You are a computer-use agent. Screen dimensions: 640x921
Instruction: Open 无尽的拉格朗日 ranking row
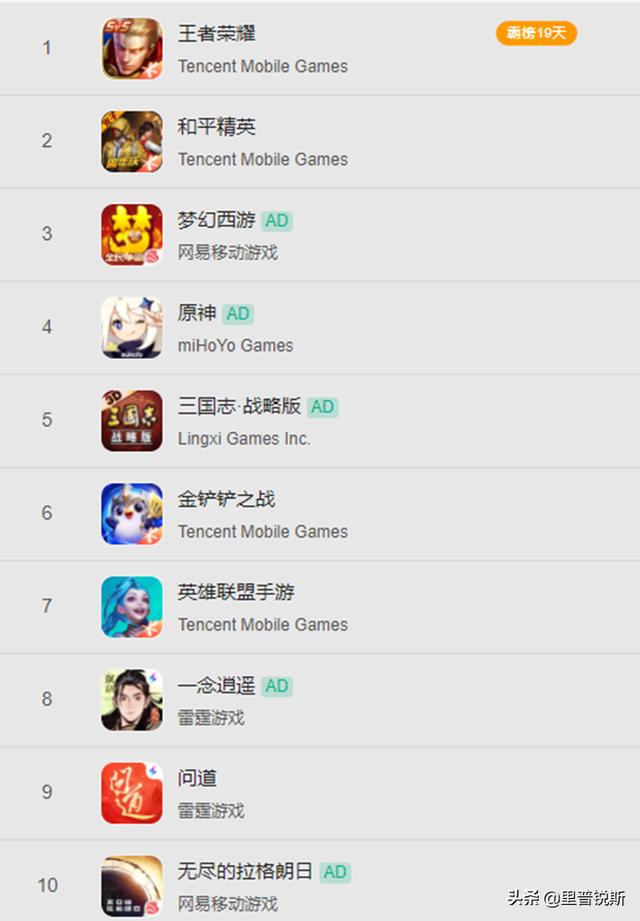[246, 871]
